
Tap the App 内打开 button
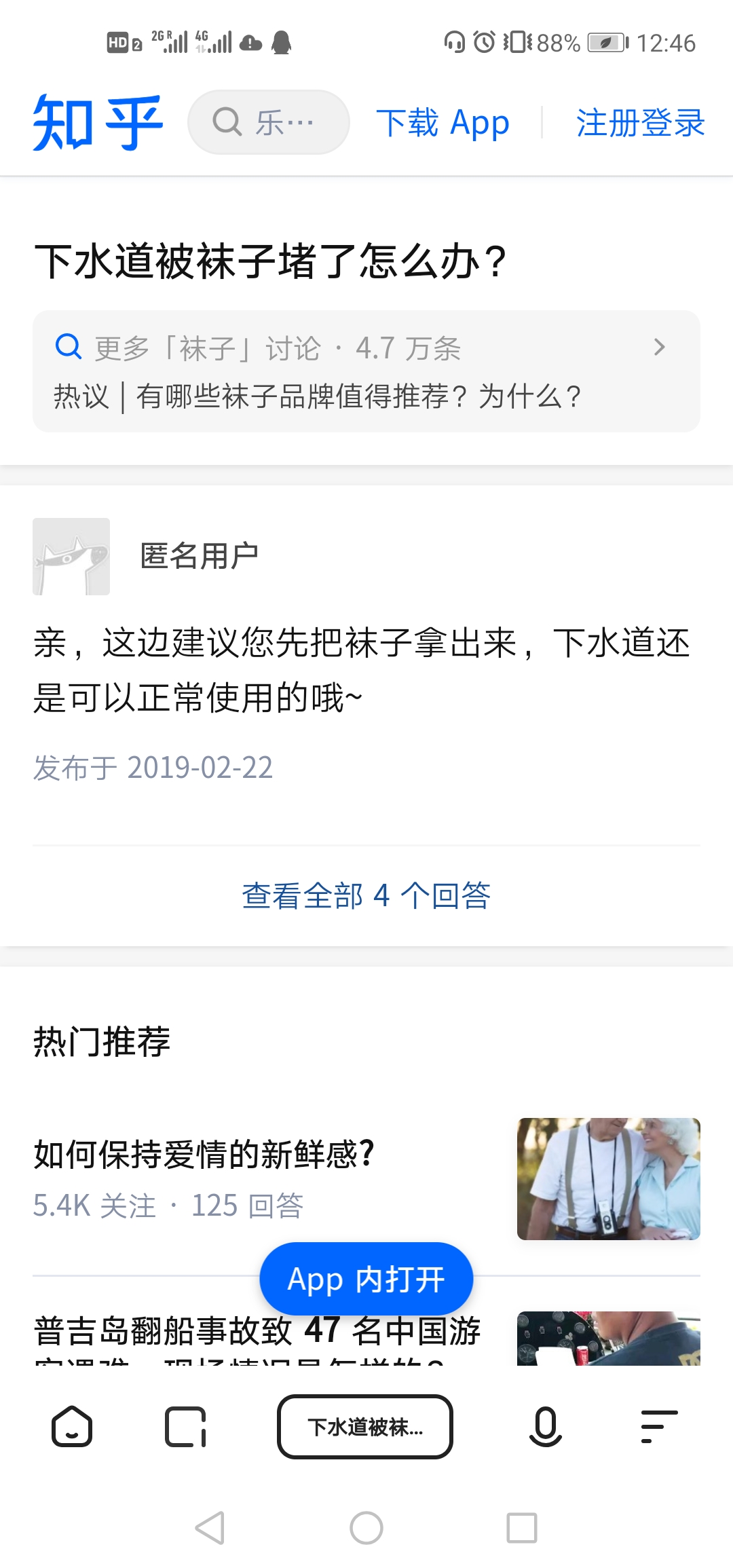(x=366, y=1279)
